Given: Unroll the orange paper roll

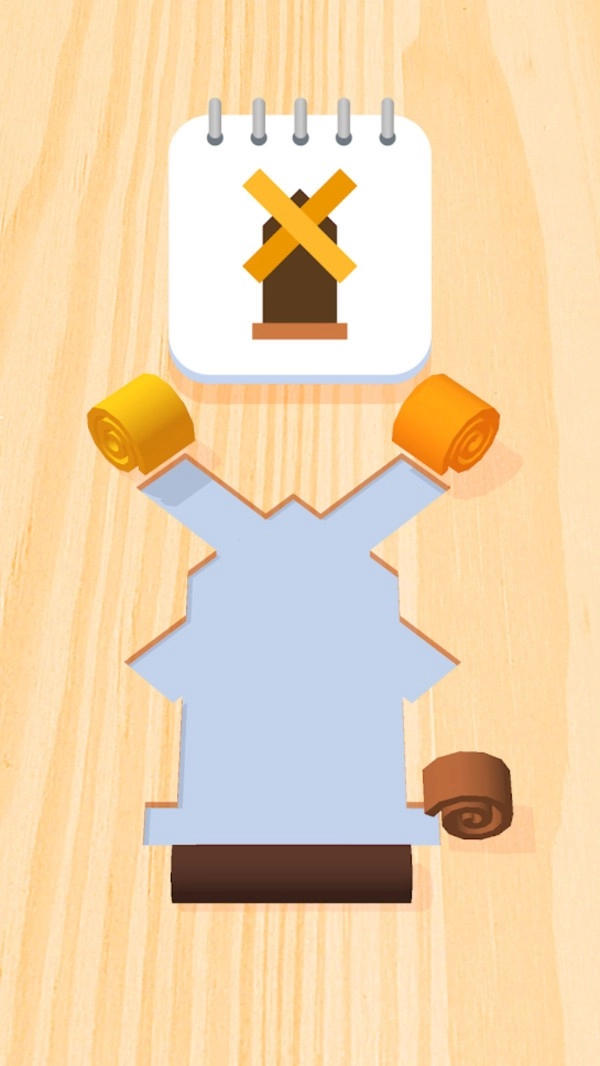Looking at the screenshot, I should [x=446, y=422].
